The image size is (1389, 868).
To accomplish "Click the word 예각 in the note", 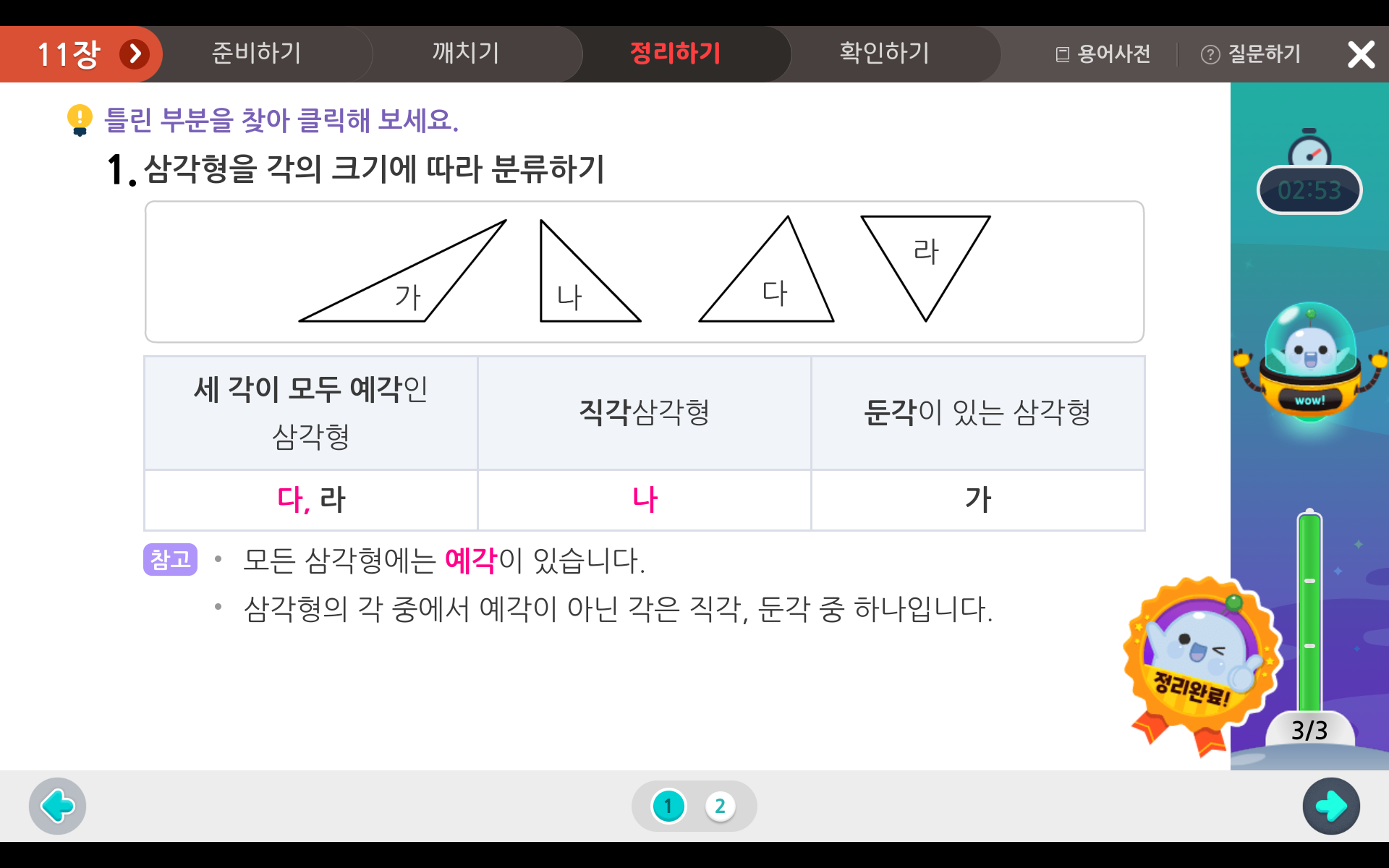I will coord(470,561).
